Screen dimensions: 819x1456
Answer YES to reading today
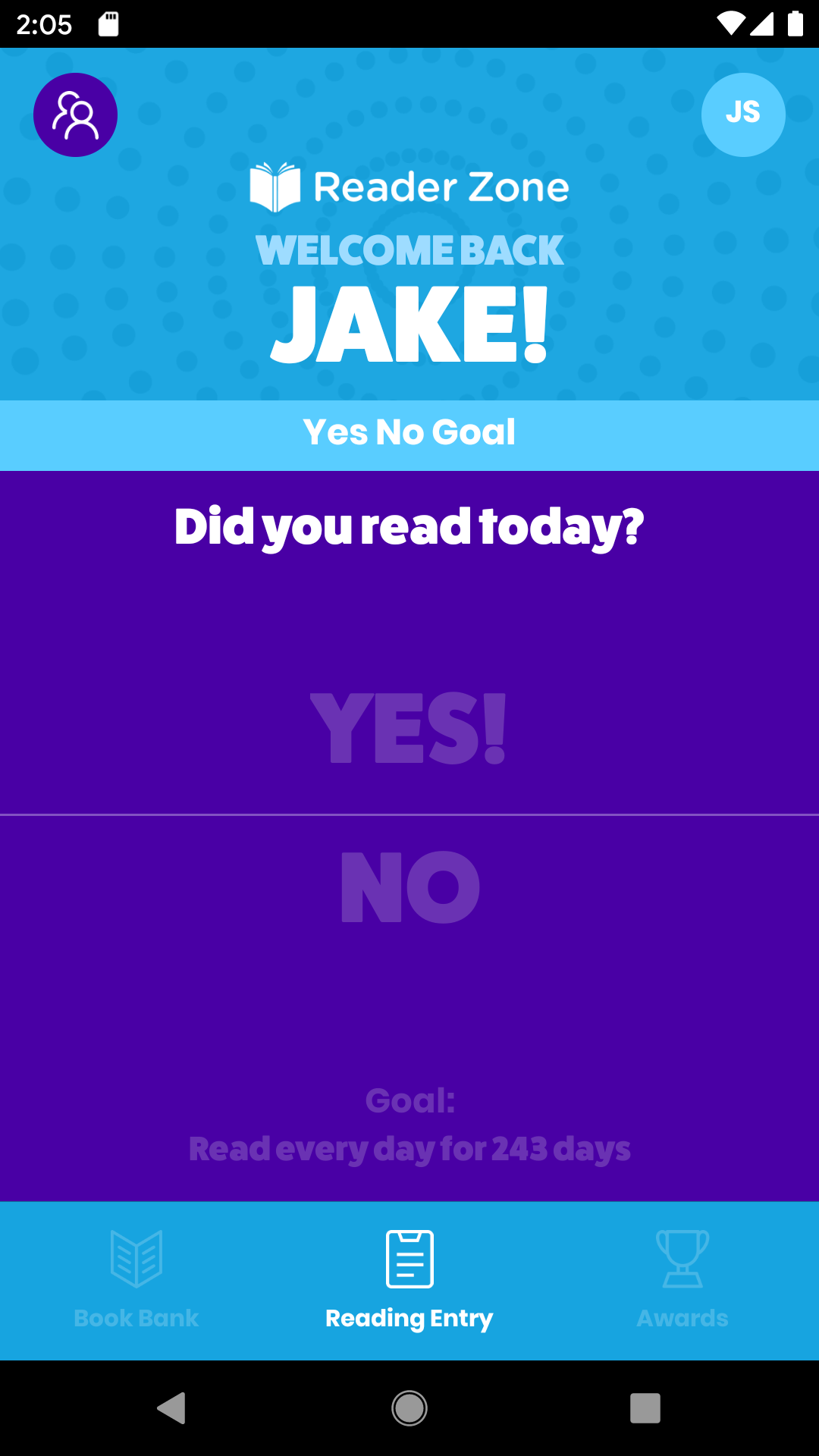[x=409, y=728]
